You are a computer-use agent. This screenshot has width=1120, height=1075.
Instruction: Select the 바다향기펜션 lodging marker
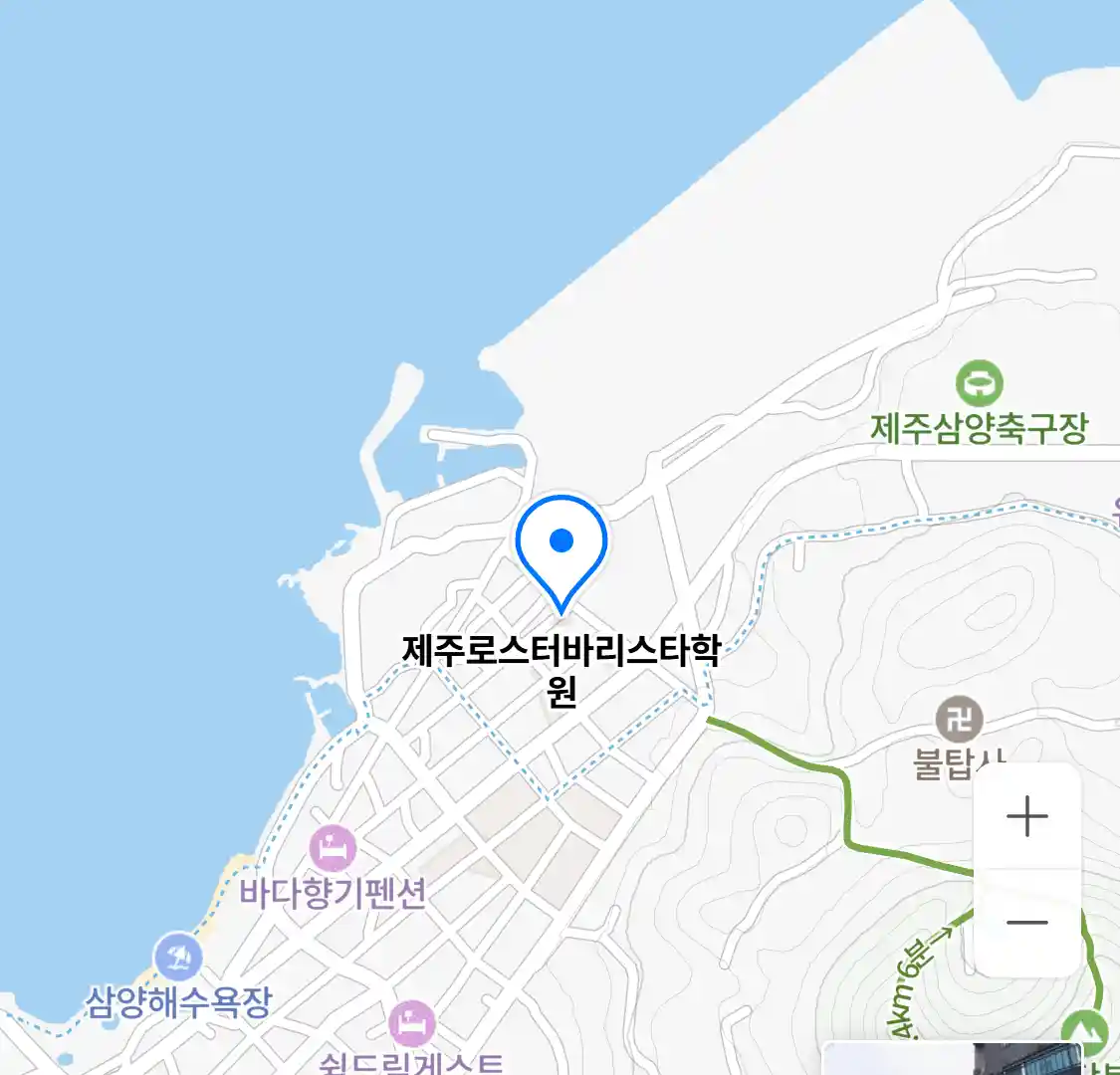tap(333, 849)
